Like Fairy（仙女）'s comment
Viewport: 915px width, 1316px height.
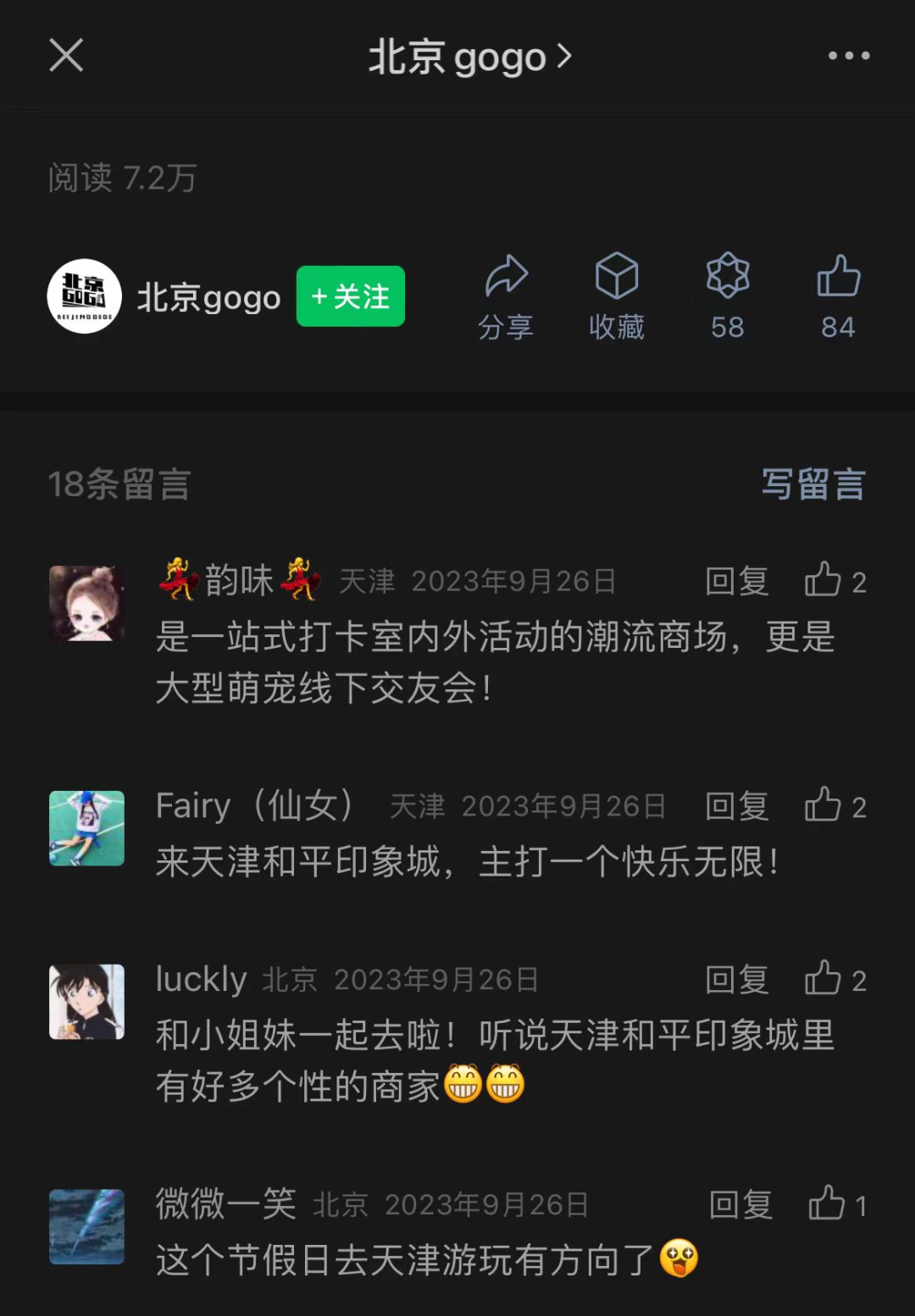826,807
